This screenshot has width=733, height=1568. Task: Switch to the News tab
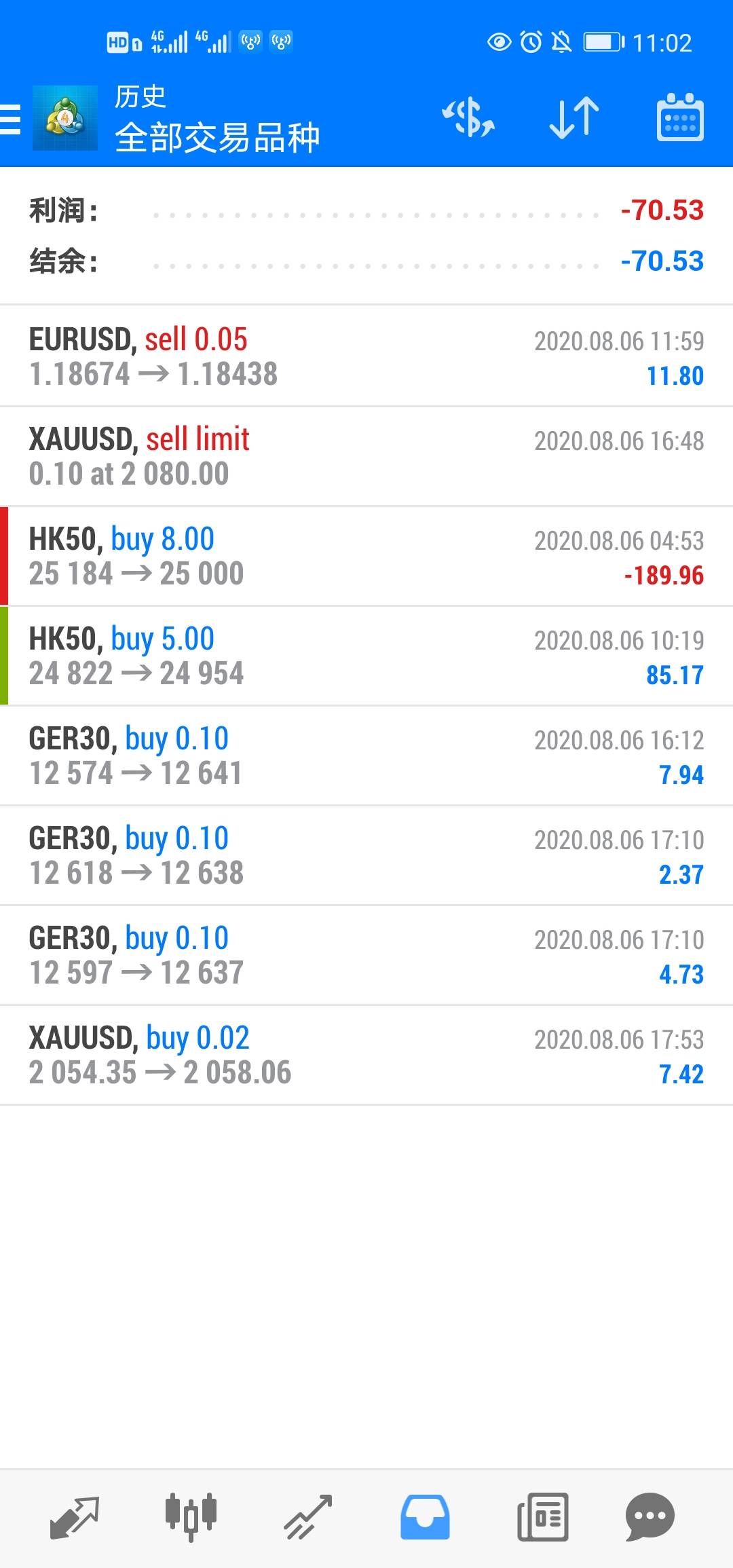click(x=543, y=1518)
